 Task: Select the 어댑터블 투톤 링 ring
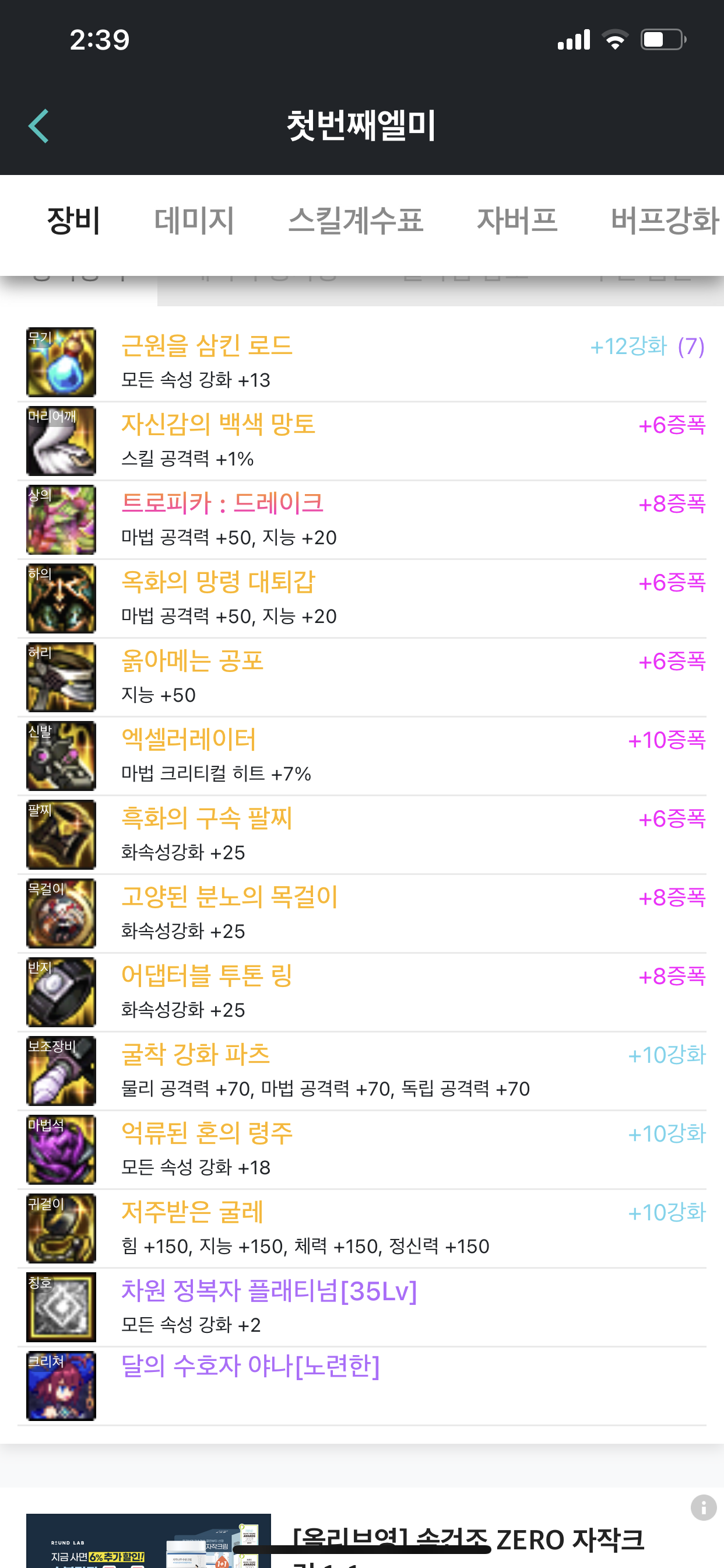pos(362,992)
